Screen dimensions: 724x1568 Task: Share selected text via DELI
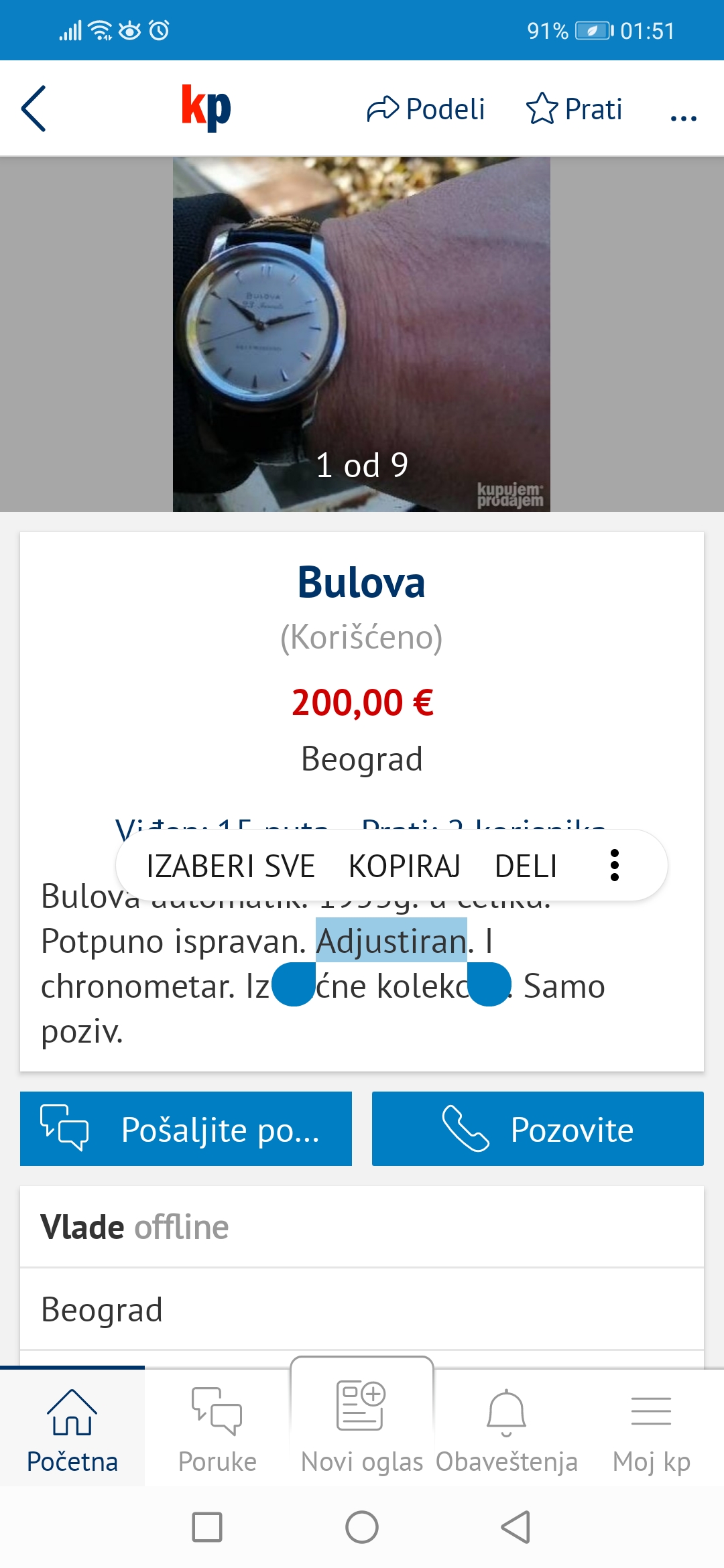pos(526,866)
